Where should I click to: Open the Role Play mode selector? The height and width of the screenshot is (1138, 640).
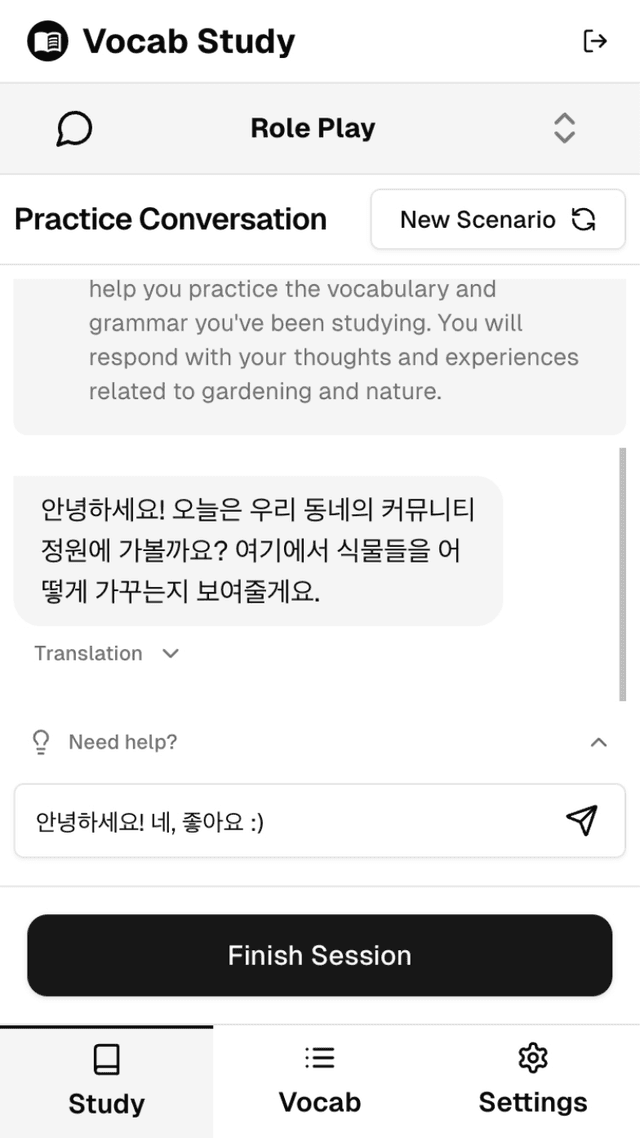[319, 128]
